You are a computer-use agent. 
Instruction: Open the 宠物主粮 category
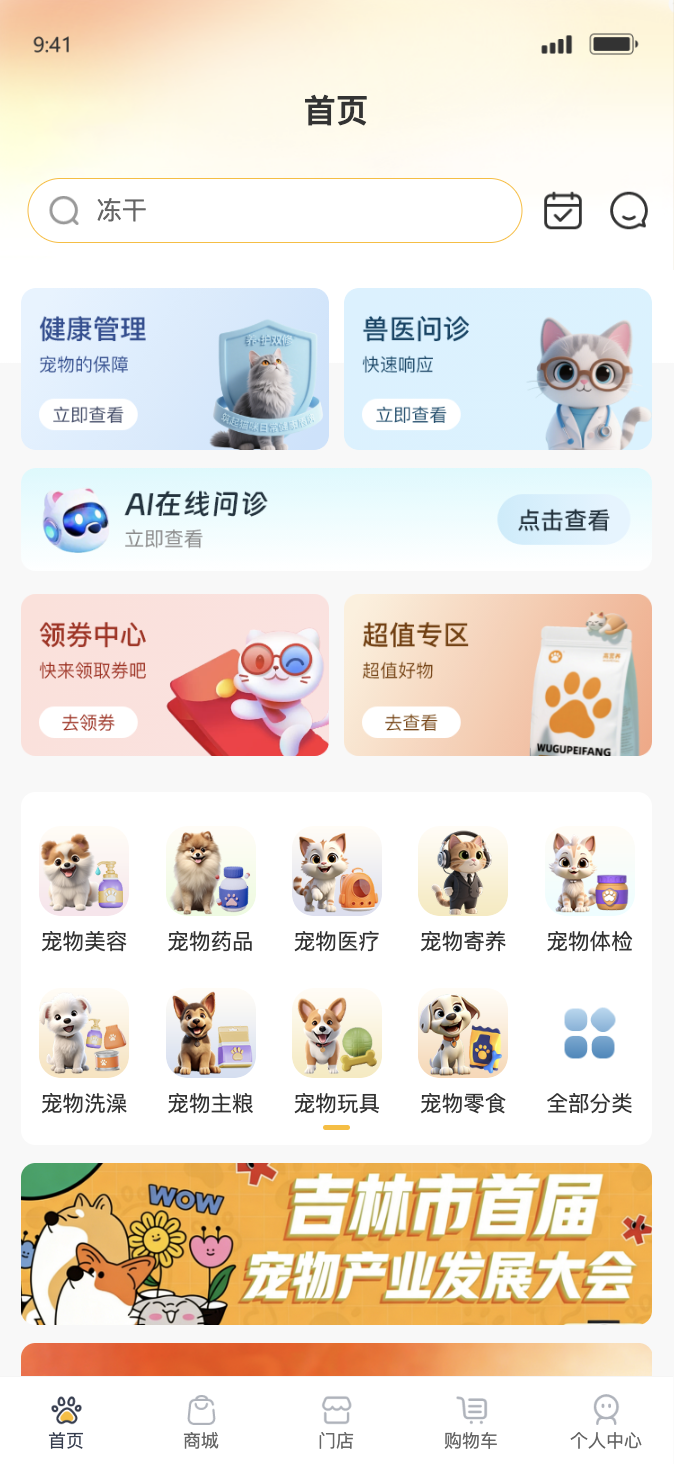pos(210,1051)
